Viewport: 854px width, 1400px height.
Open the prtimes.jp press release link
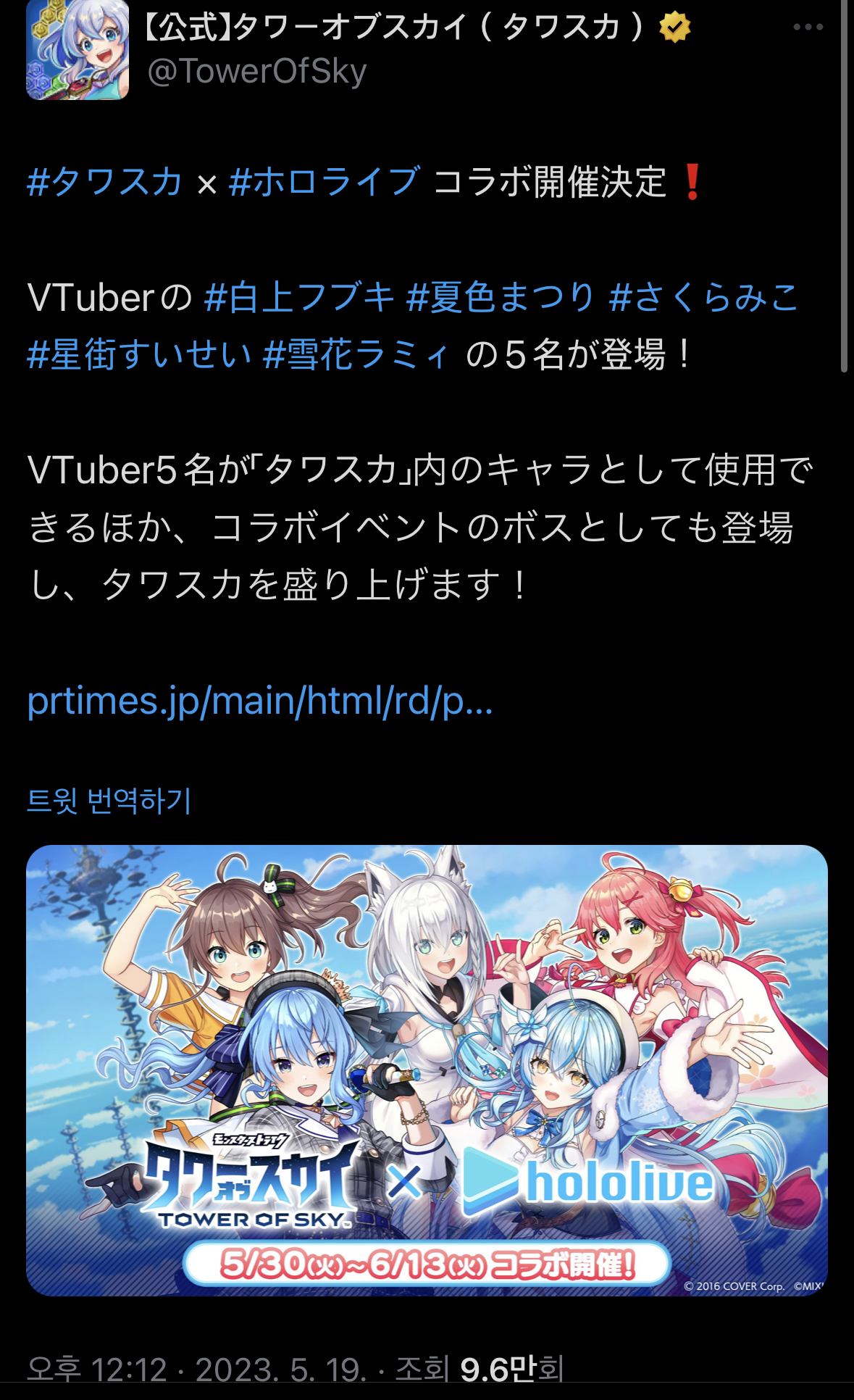259,701
